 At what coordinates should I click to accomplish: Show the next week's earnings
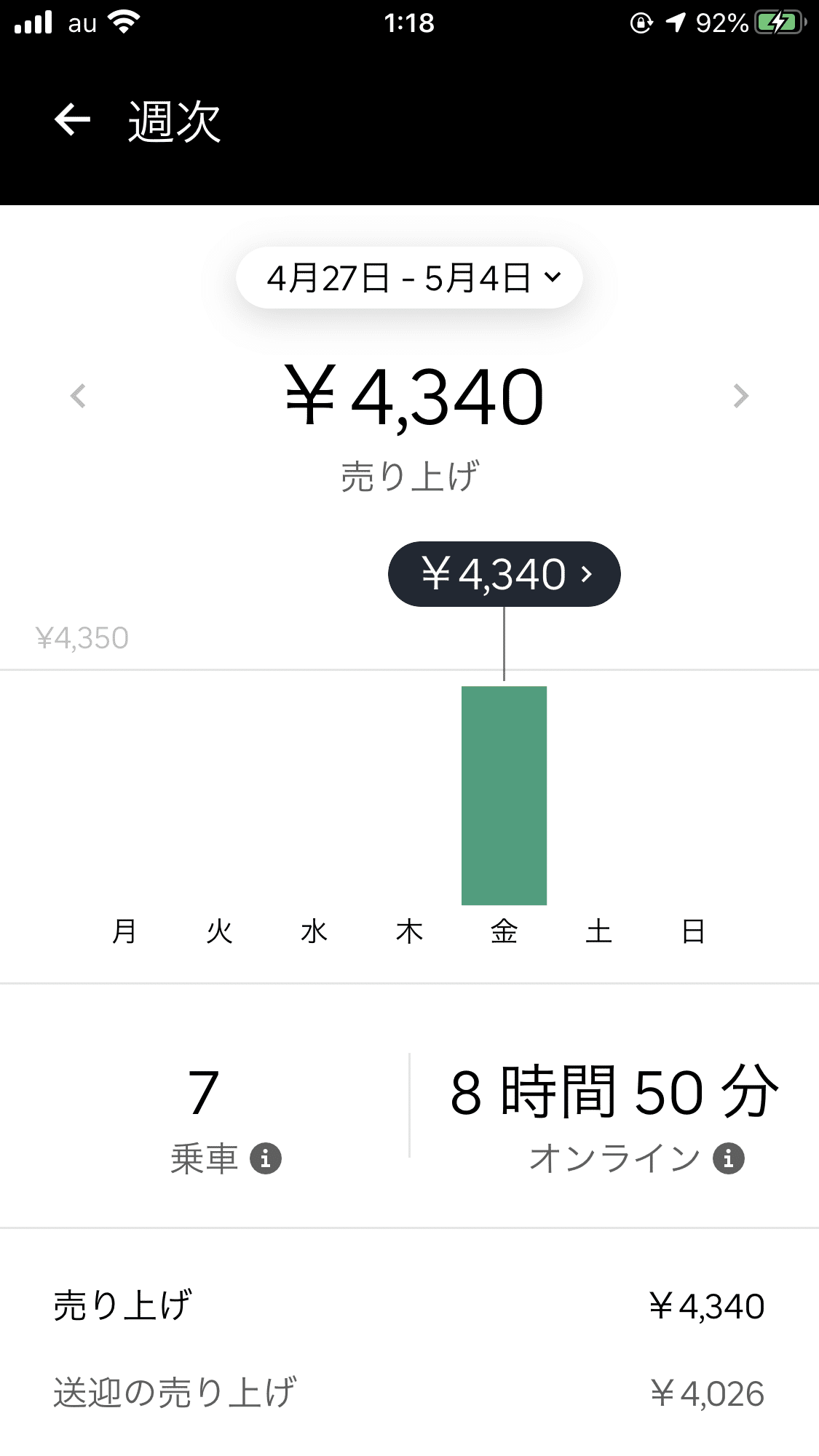(740, 396)
